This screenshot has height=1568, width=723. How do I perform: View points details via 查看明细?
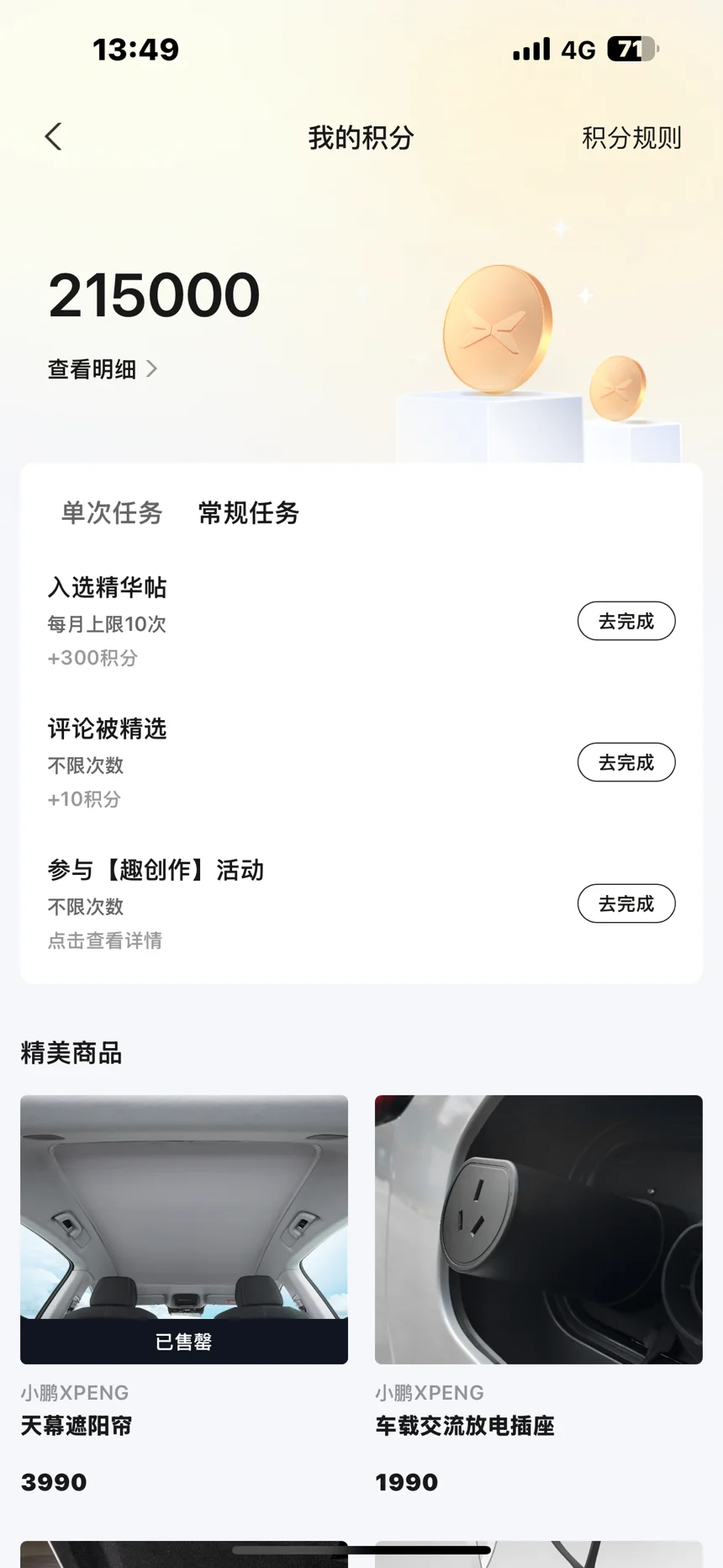(102, 369)
